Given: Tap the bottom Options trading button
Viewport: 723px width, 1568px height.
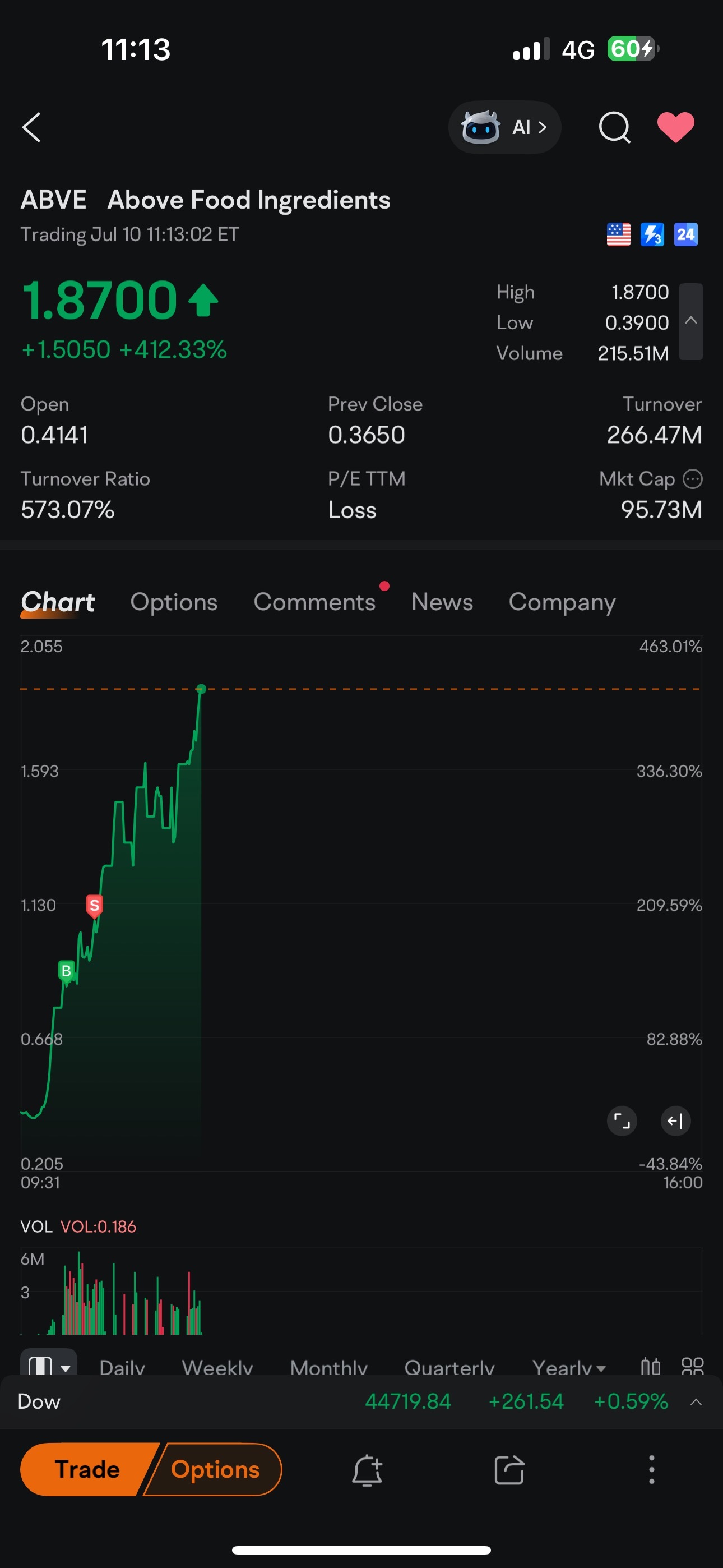Looking at the screenshot, I should click(215, 1469).
